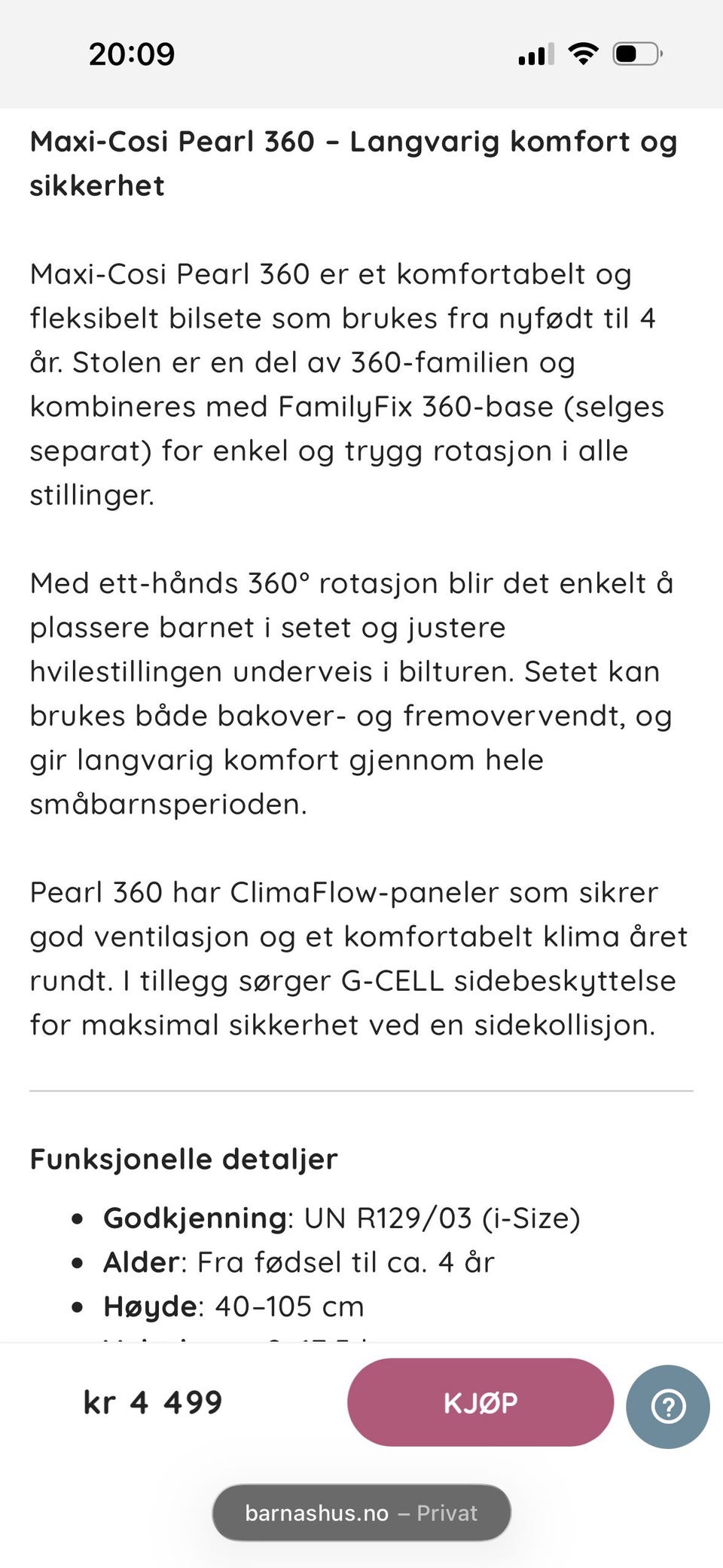The height and width of the screenshot is (1568, 723).
Task: Select the Godkjenning bullet point
Action: [343, 1216]
